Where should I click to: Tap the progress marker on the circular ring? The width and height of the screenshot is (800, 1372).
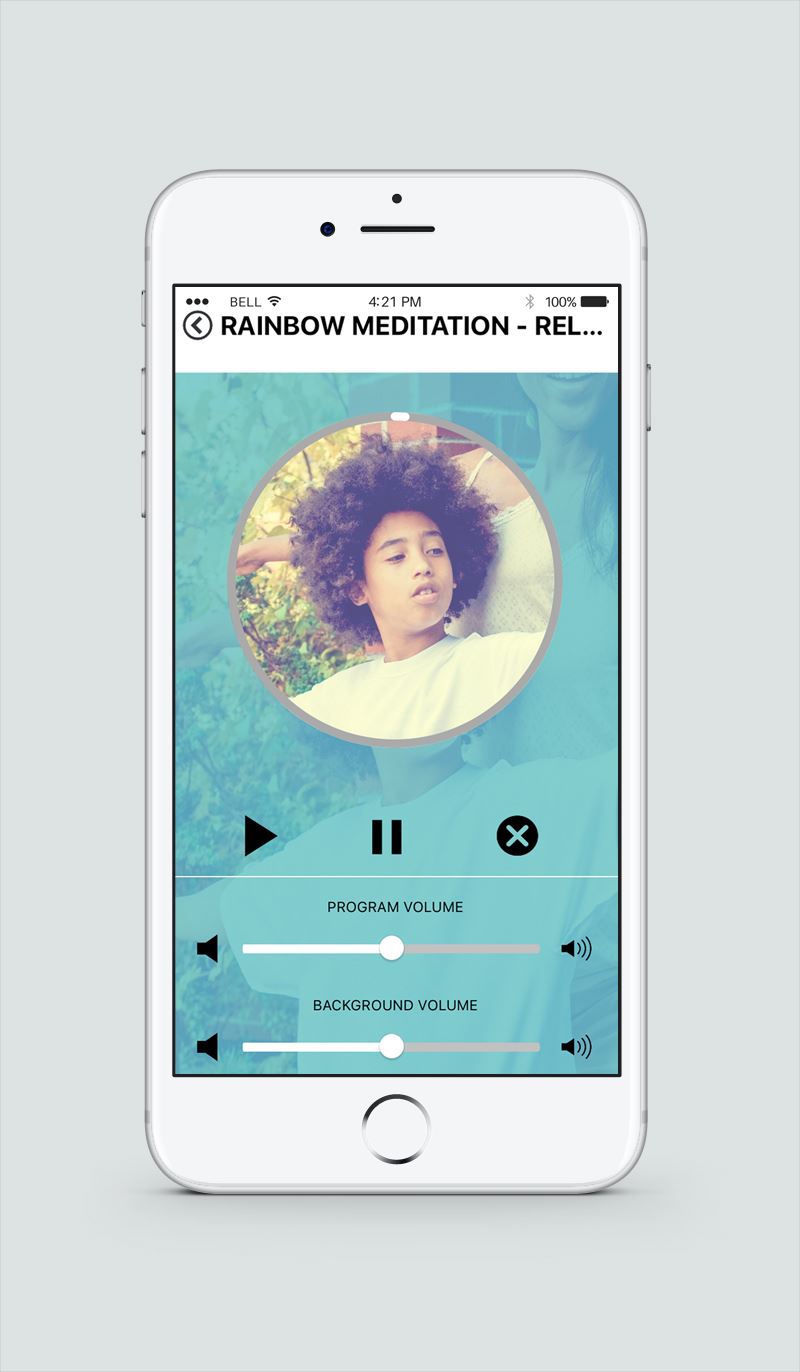point(400,416)
